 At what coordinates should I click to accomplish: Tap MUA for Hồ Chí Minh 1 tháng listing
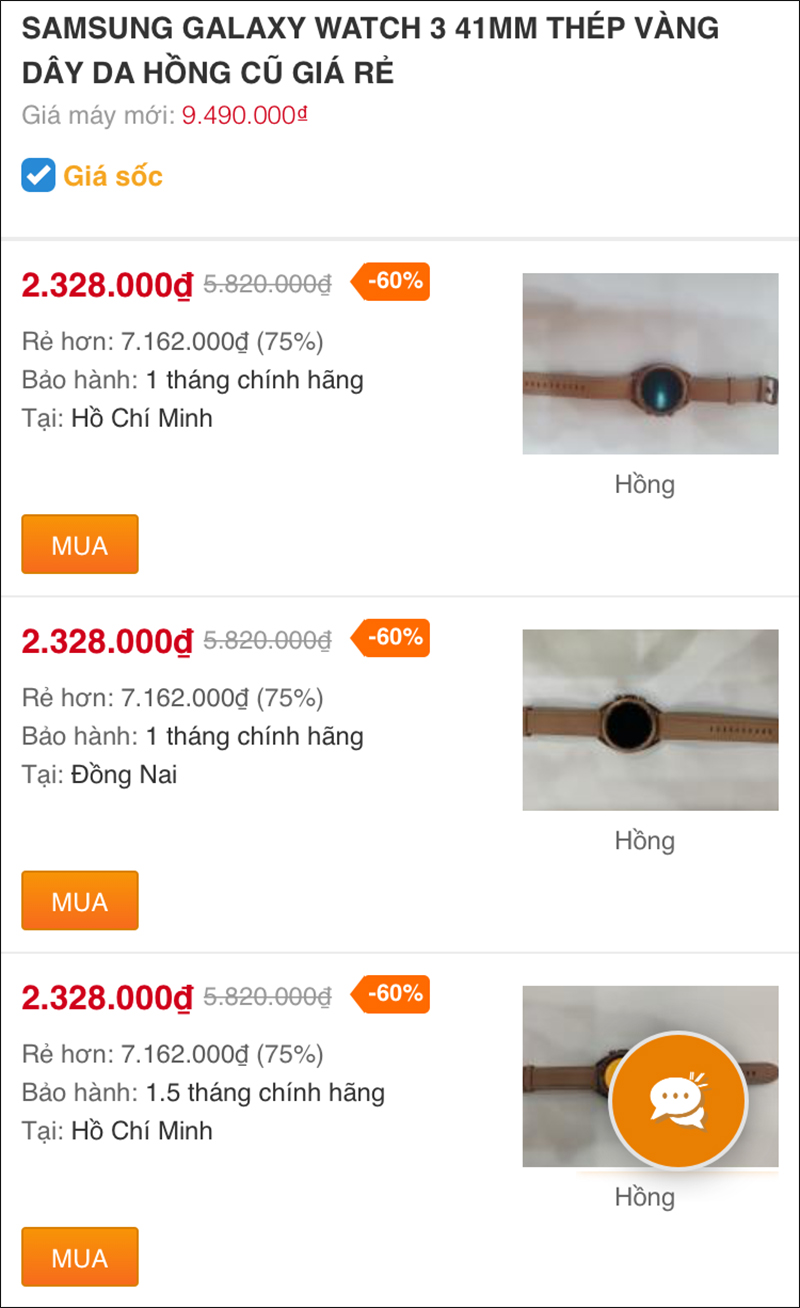[80, 544]
